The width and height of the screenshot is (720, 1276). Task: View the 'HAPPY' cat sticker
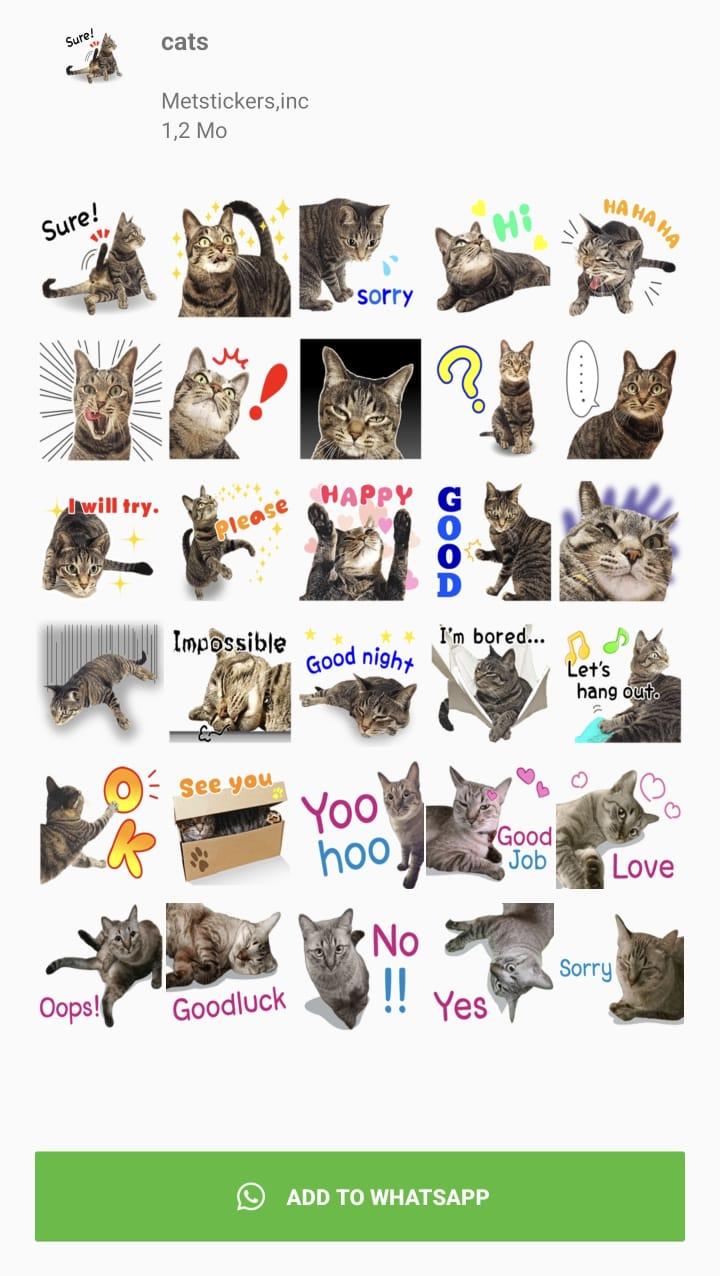point(360,540)
